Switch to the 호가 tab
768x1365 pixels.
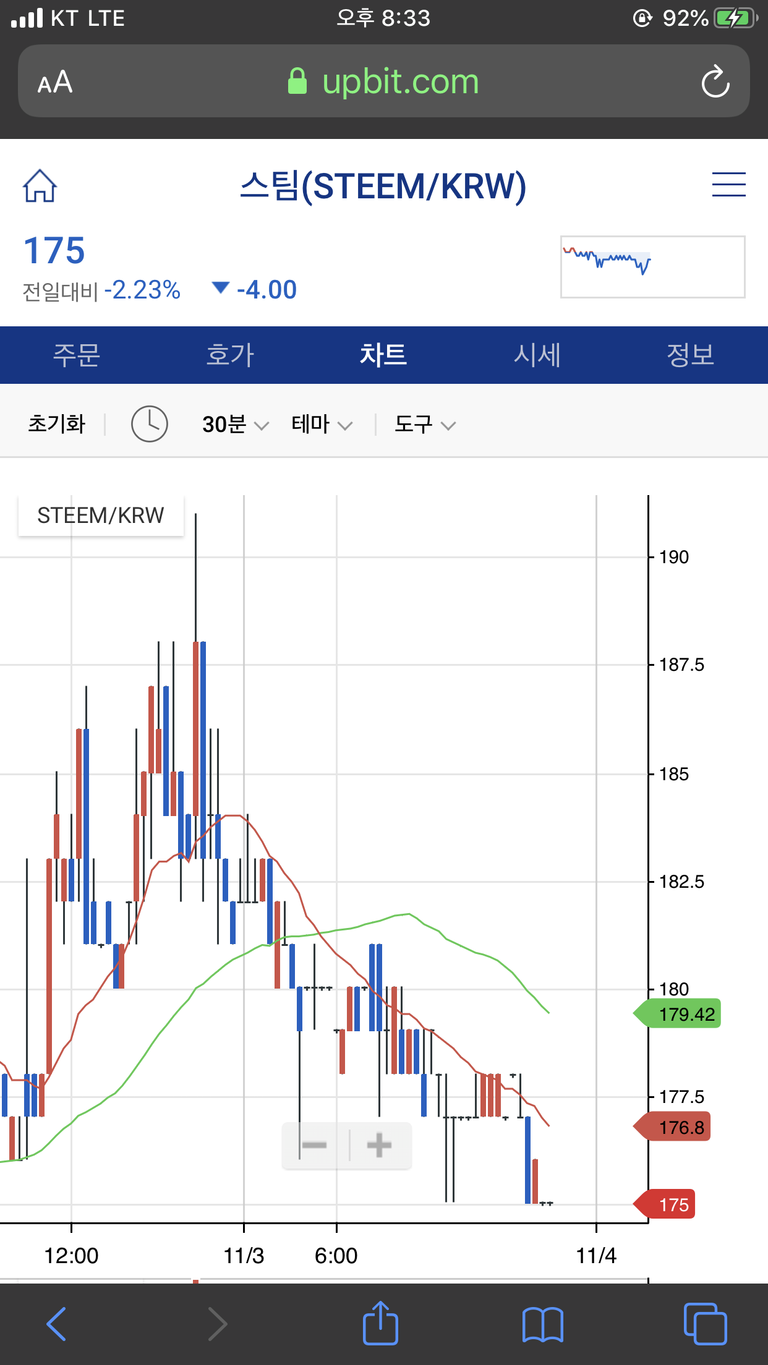230,355
